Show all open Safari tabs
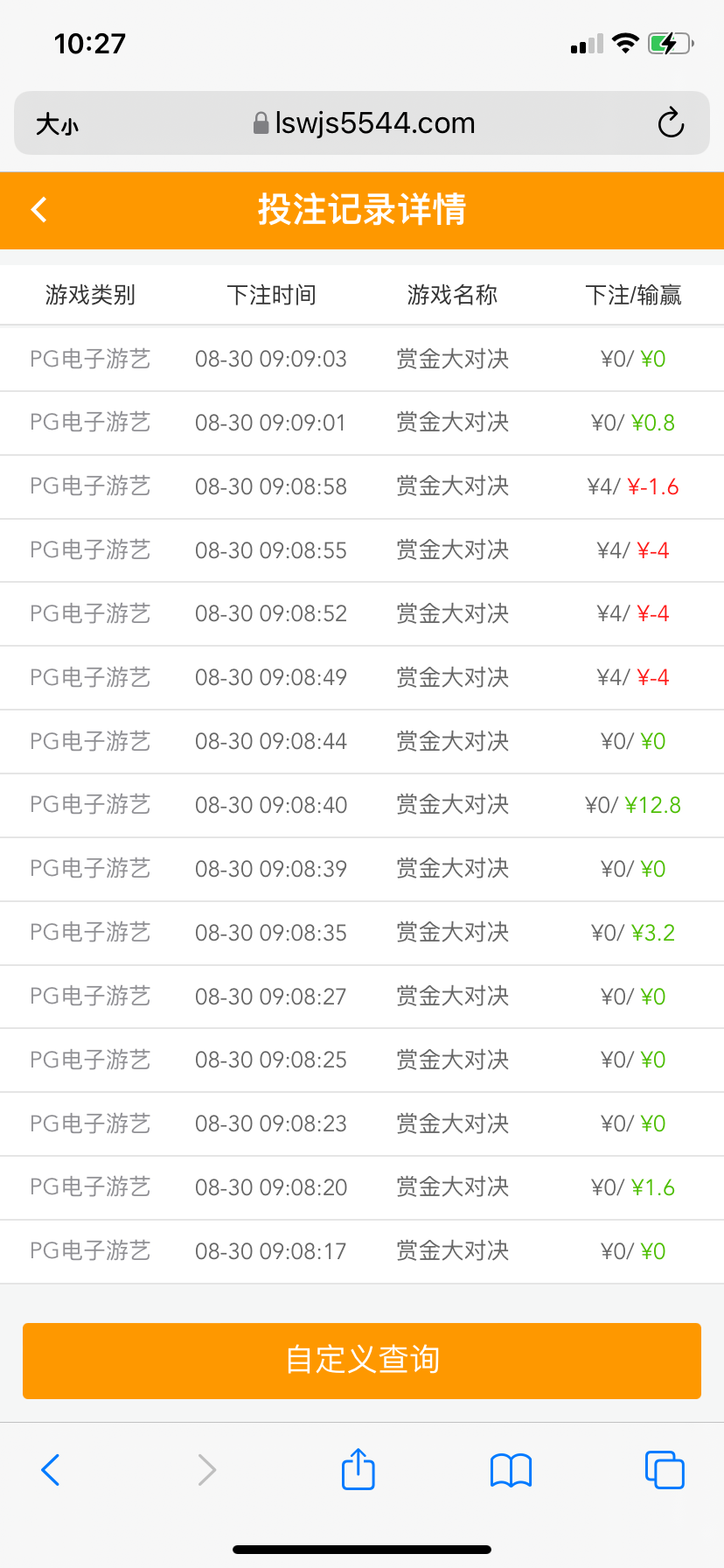 coord(665,1470)
